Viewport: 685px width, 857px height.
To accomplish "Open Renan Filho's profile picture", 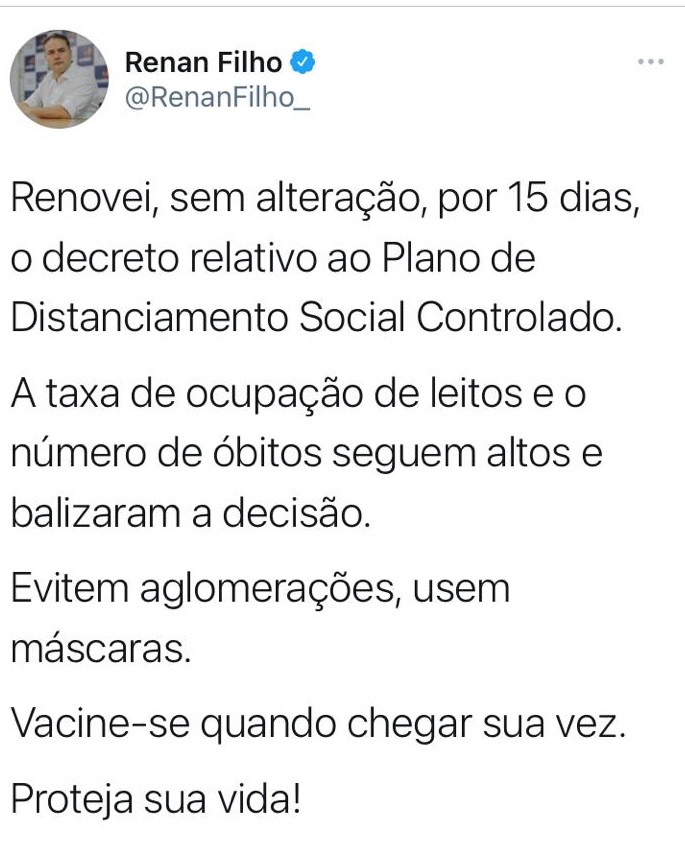I will [x=58, y=78].
